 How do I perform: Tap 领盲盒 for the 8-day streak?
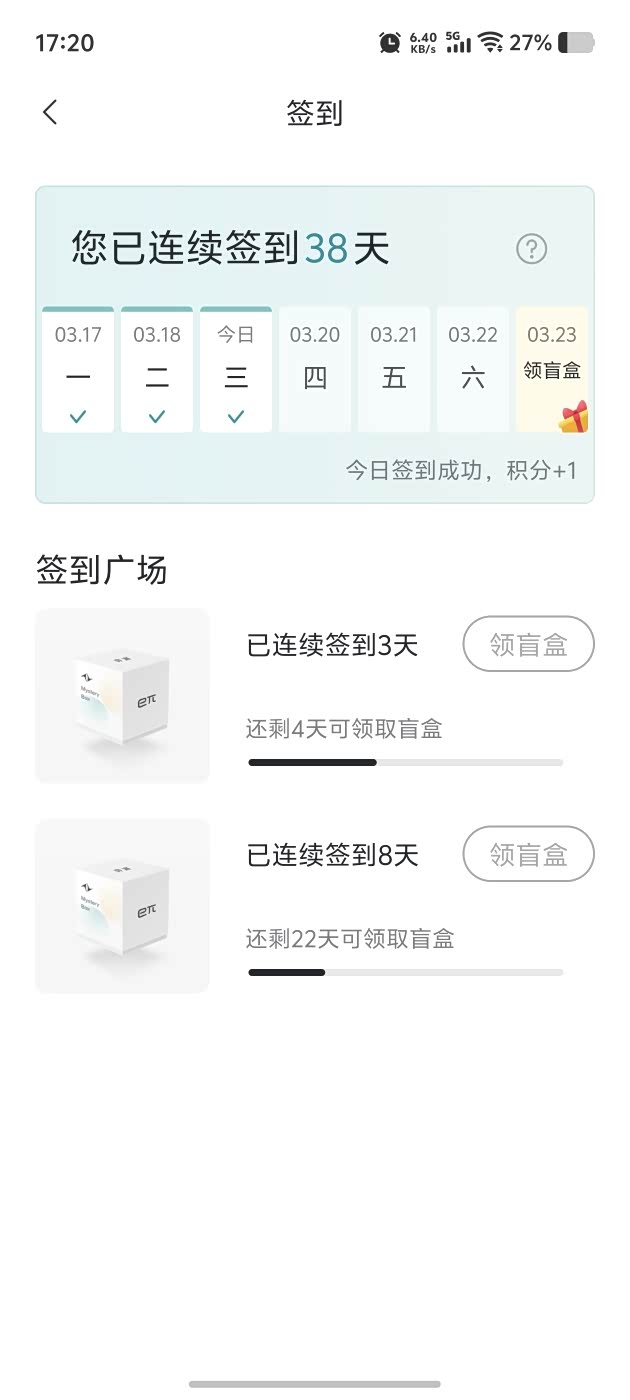528,854
